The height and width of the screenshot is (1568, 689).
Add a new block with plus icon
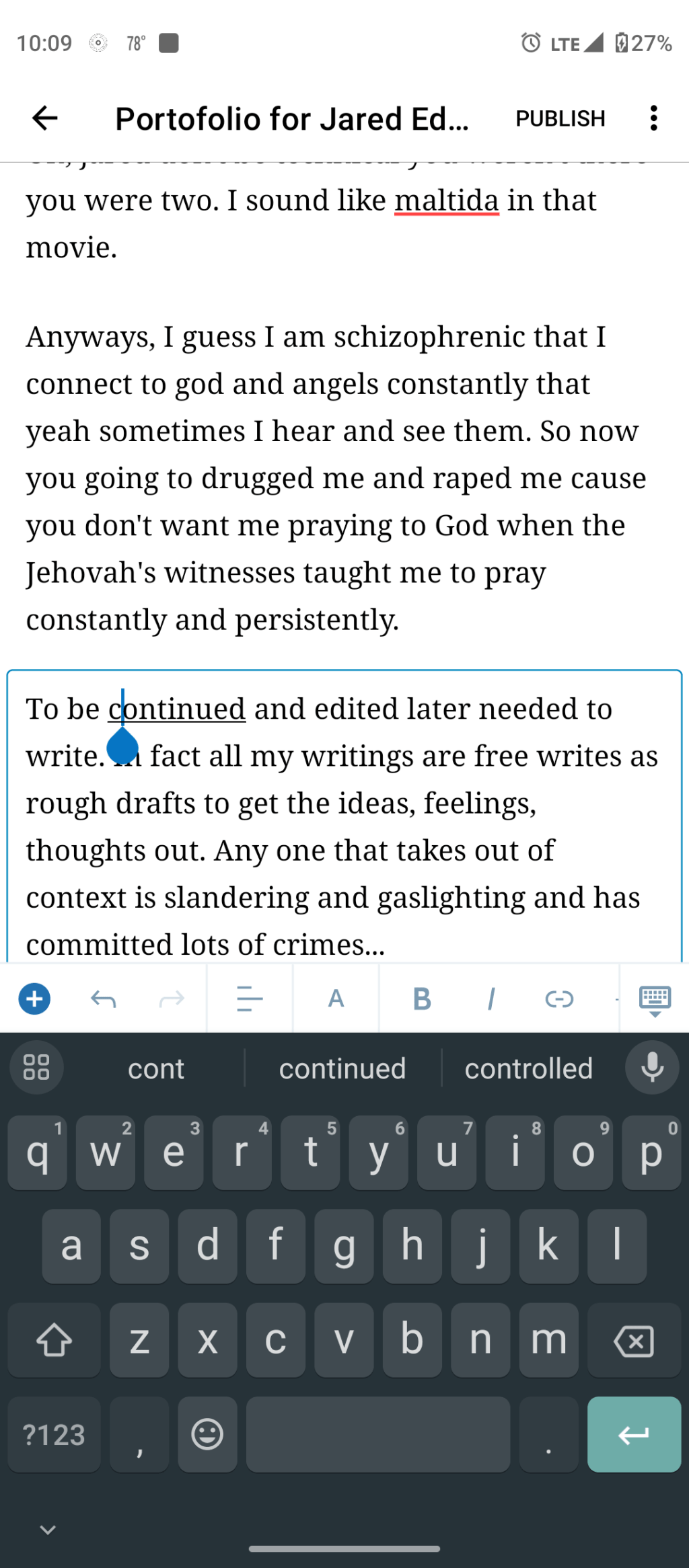pyautogui.click(x=34, y=998)
